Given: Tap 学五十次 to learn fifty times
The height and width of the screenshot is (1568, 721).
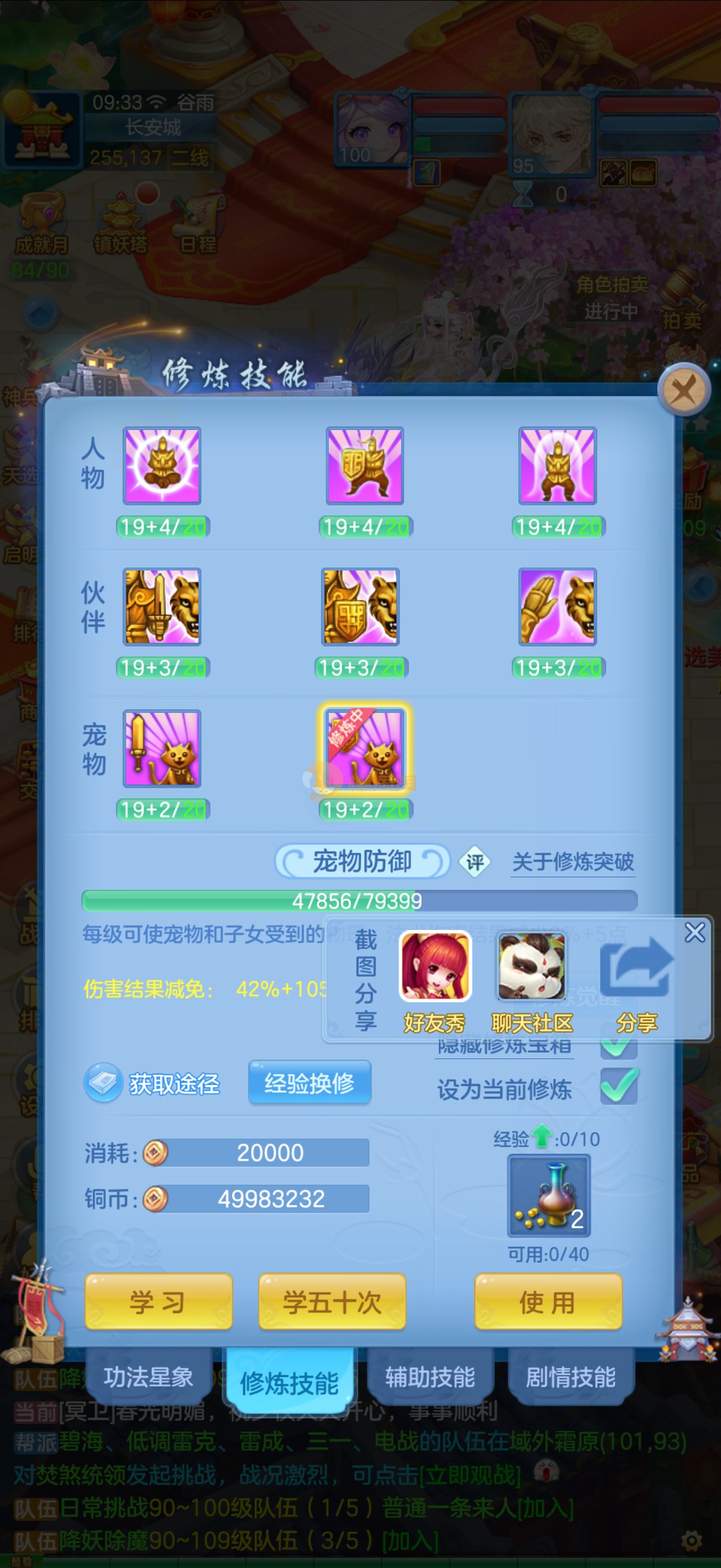Looking at the screenshot, I should tap(332, 1301).
